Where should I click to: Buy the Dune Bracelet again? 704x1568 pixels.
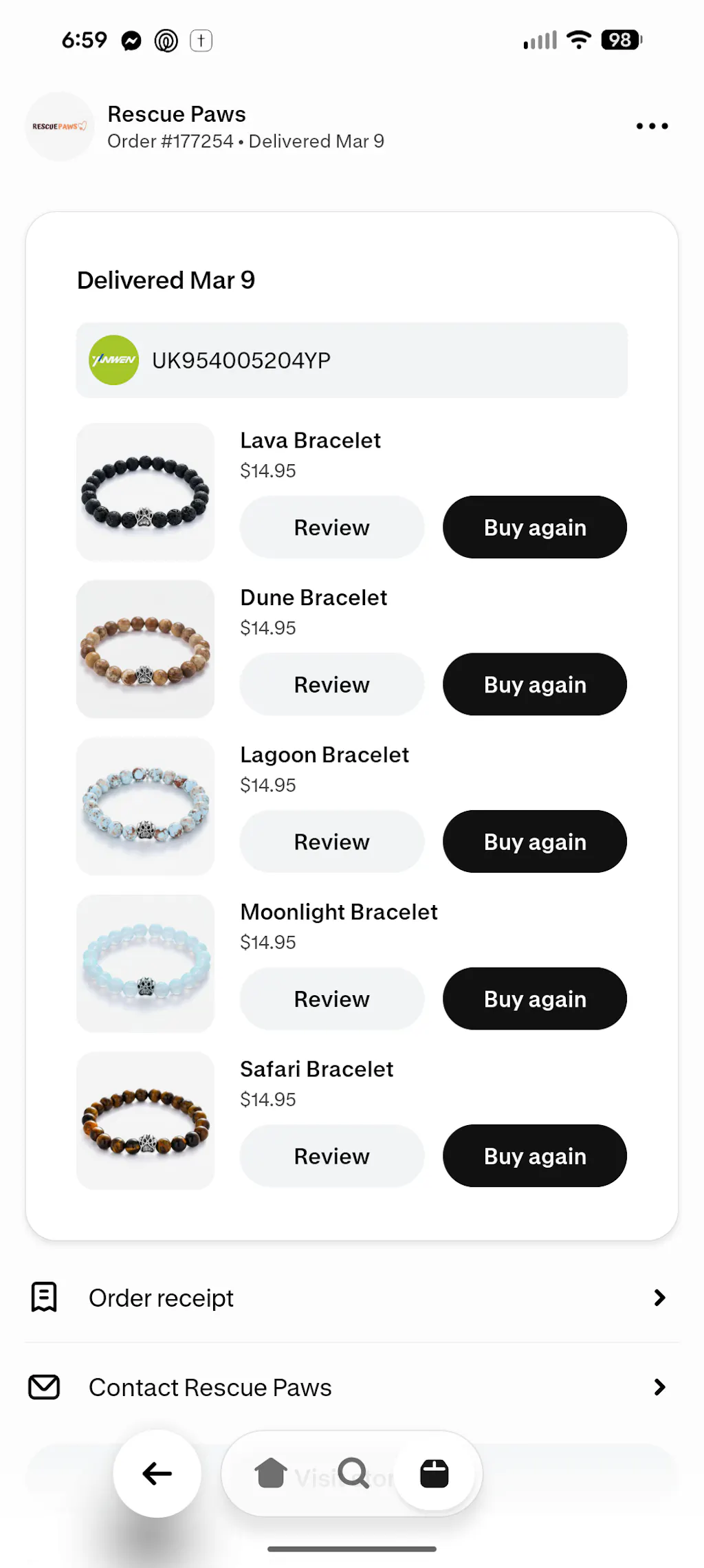point(534,684)
